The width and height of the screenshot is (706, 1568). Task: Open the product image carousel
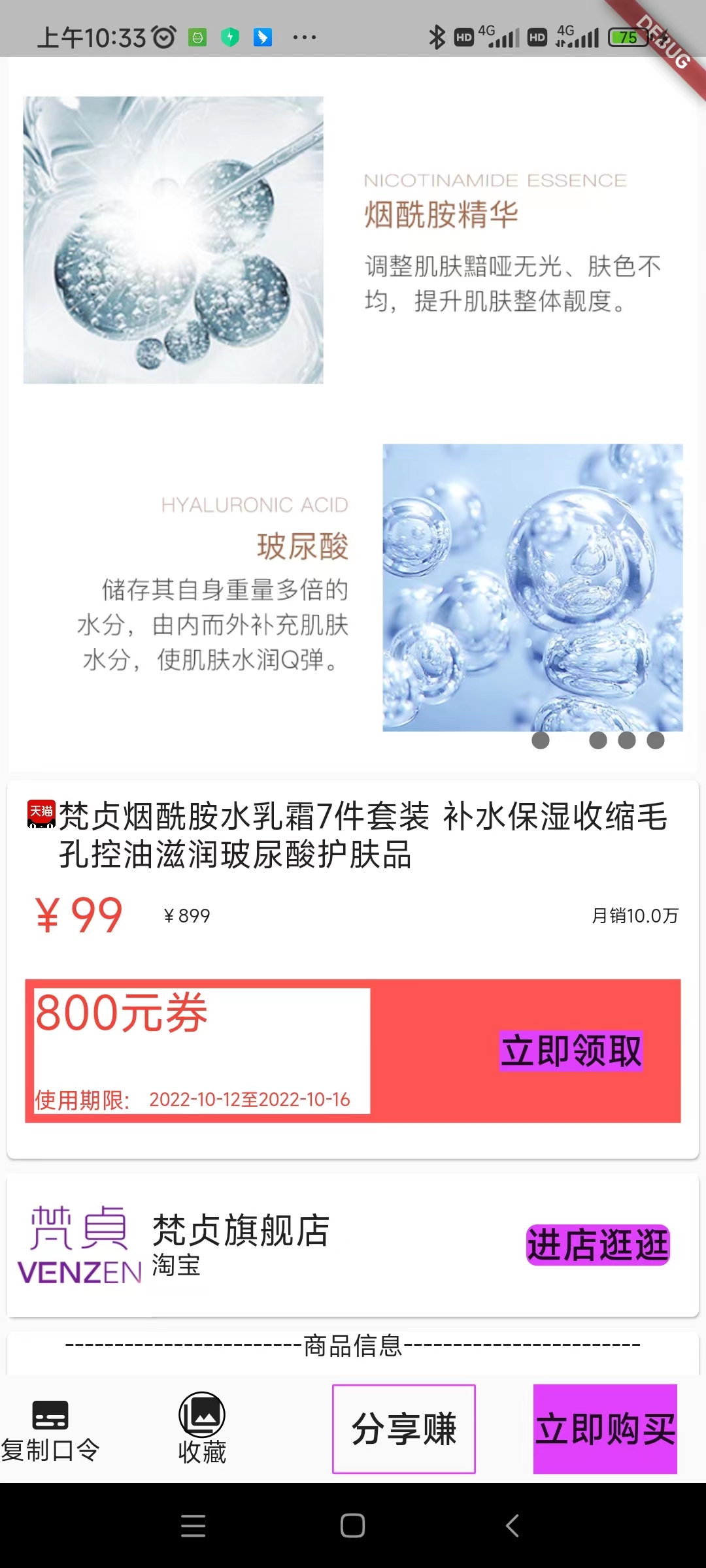click(x=353, y=412)
